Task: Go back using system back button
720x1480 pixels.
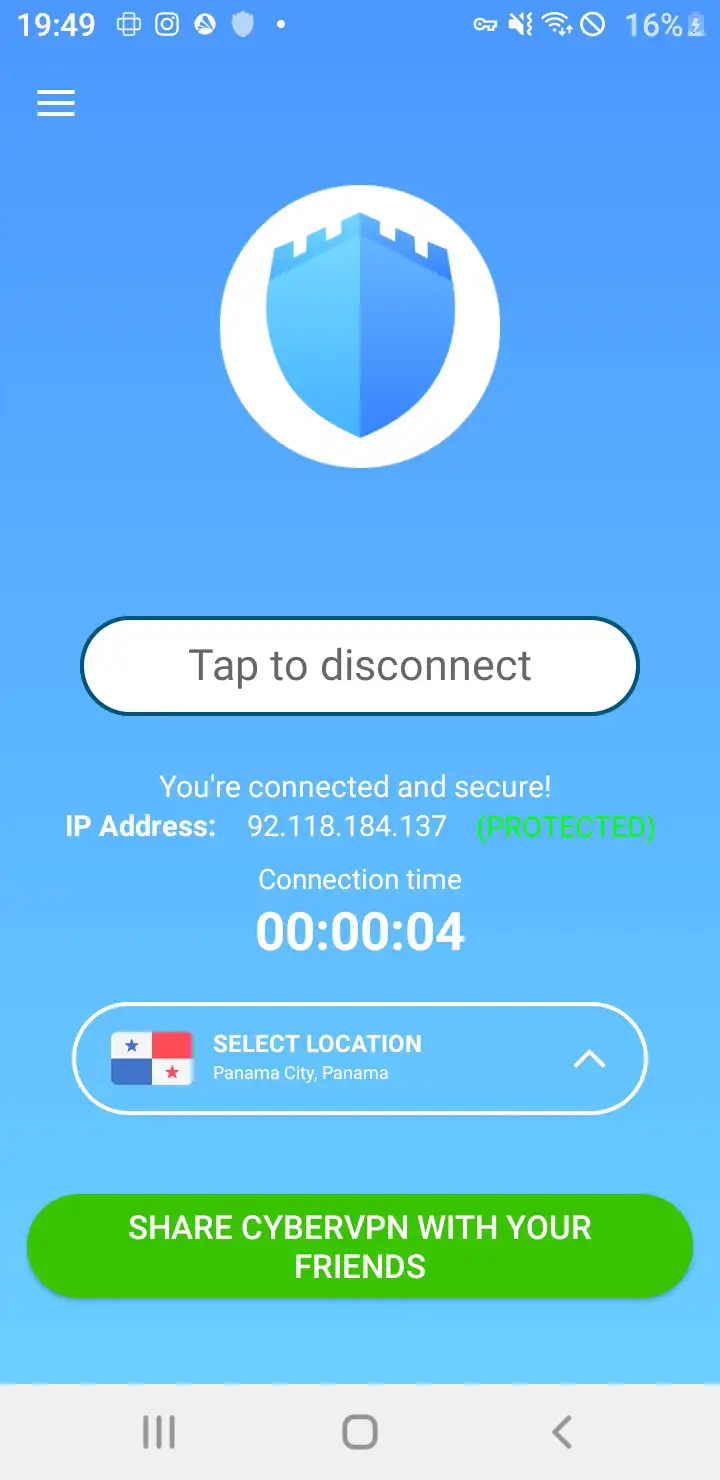Action: (x=562, y=1432)
